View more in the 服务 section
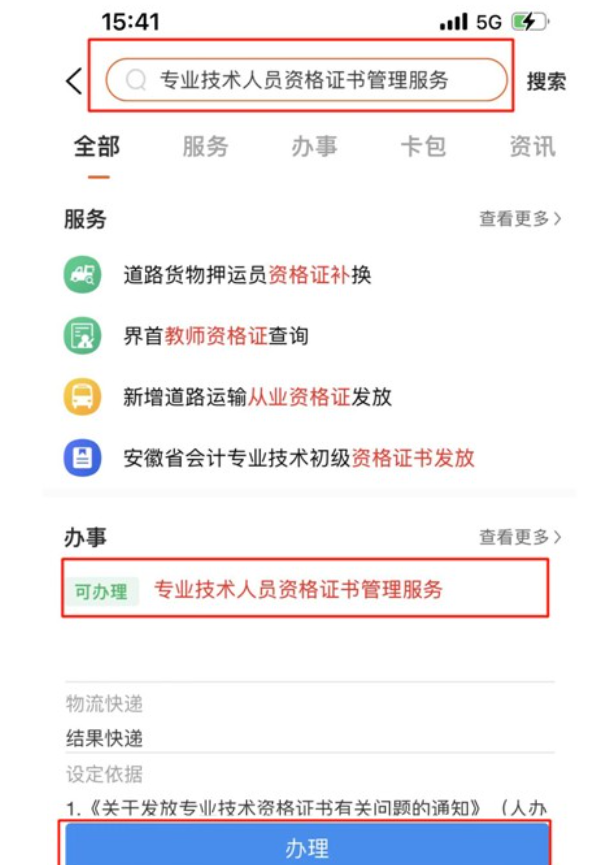Viewport: 611px width, 865px height. [x=519, y=219]
